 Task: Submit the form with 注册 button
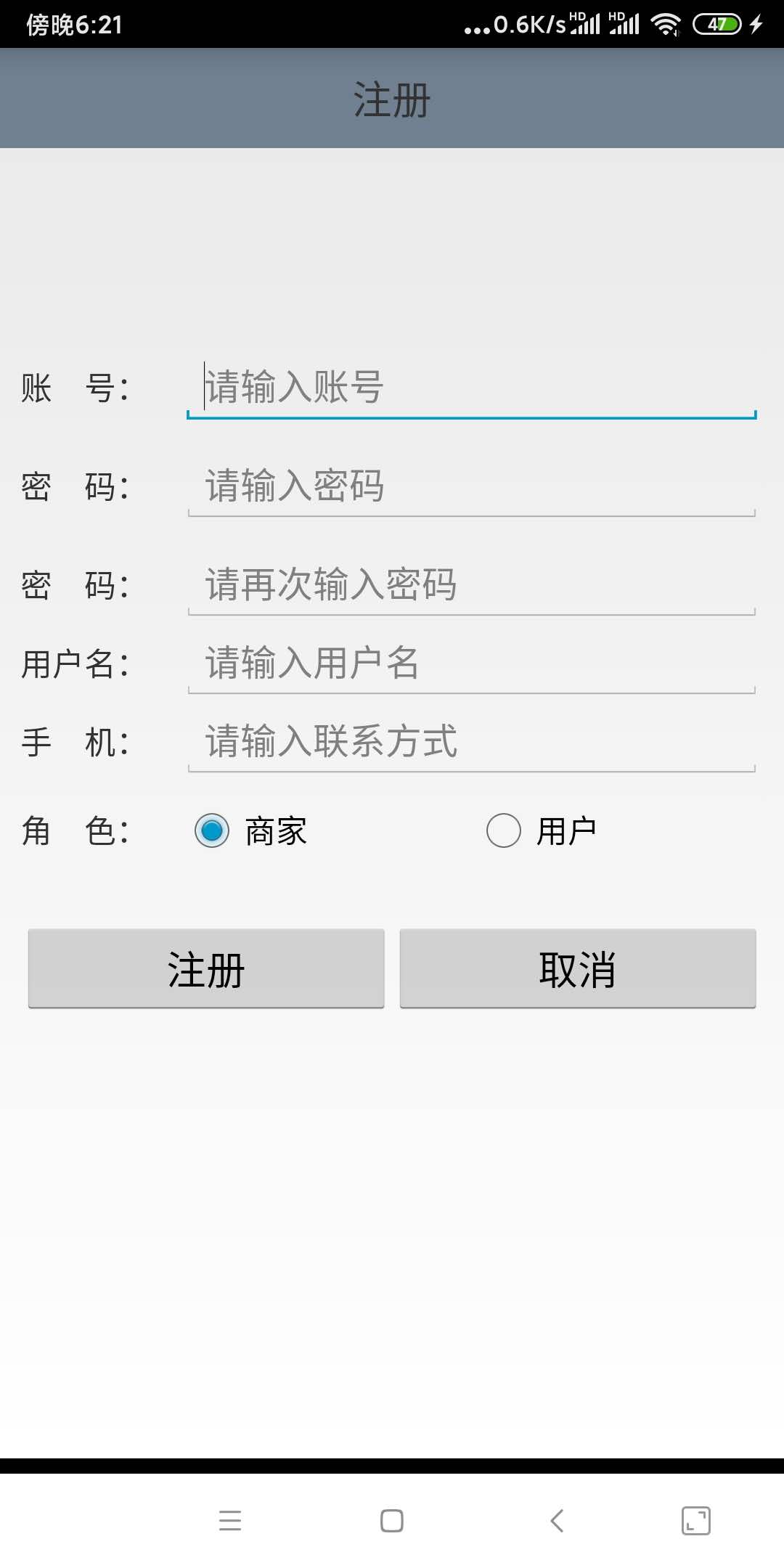pos(206,969)
